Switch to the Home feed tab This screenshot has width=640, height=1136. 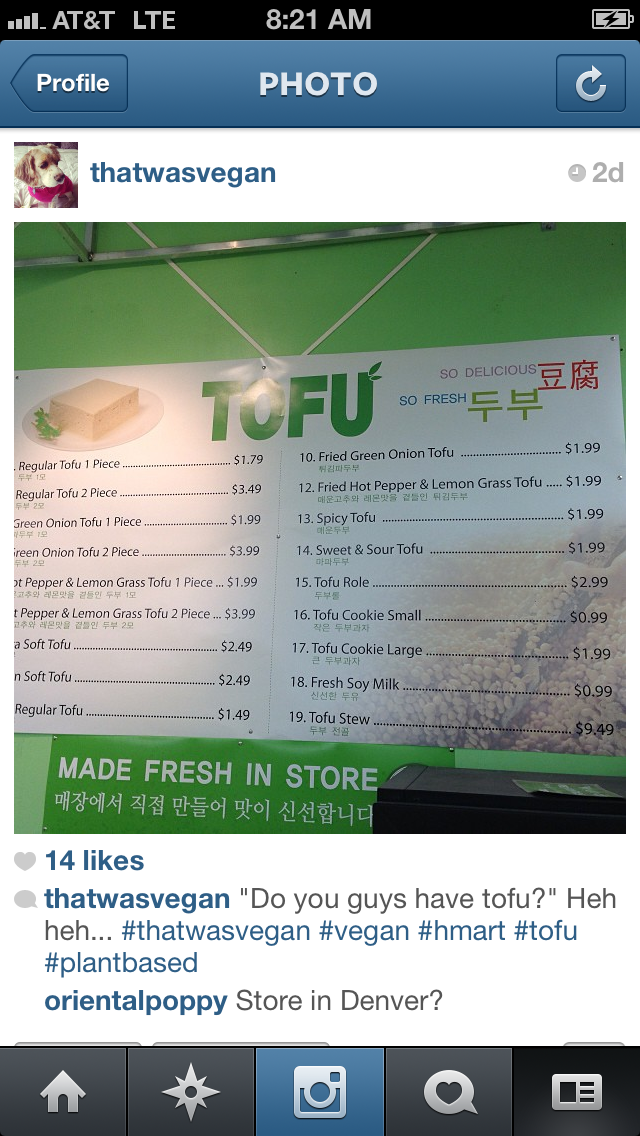pos(63,1092)
